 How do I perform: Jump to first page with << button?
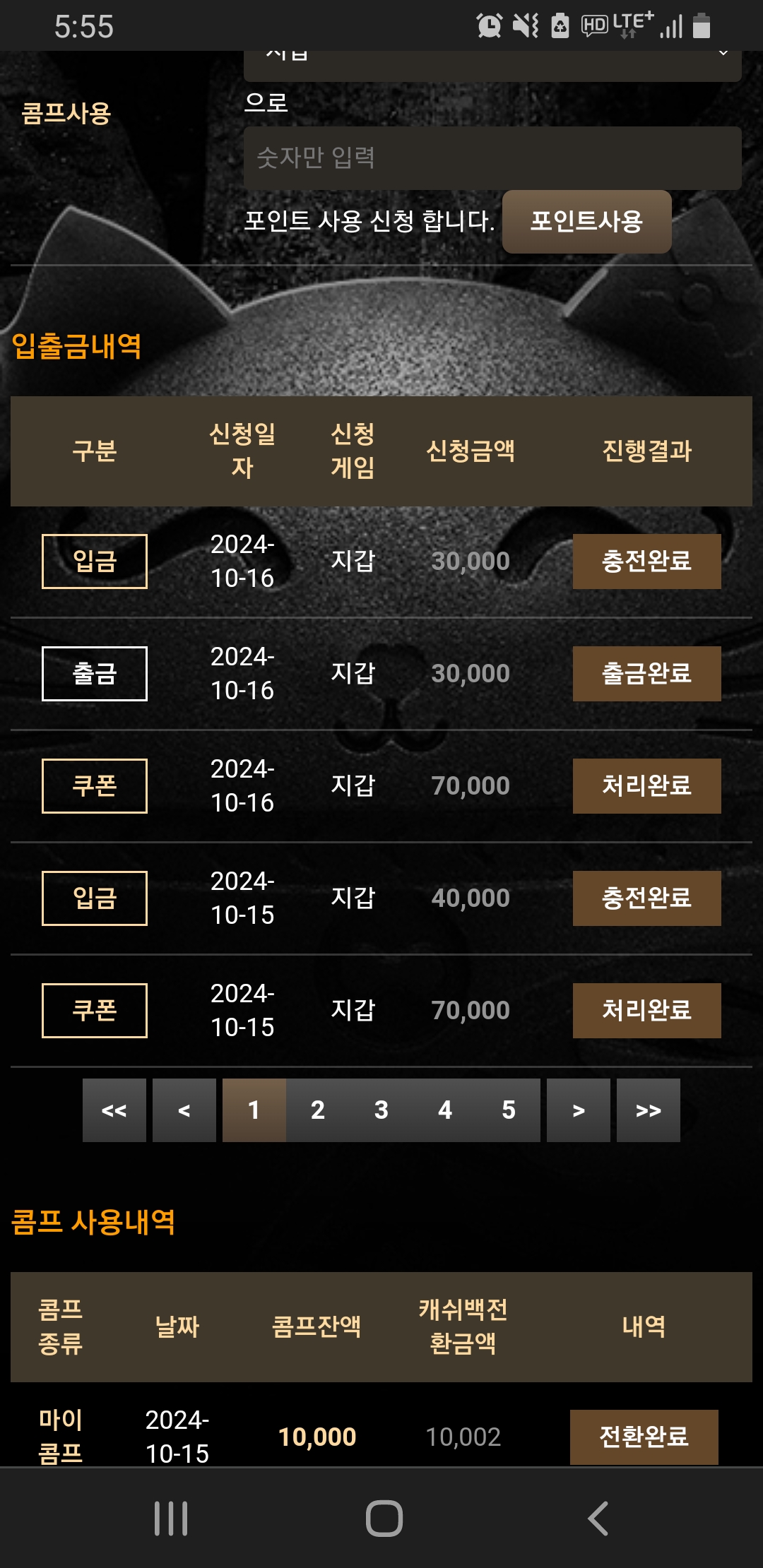114,1110
